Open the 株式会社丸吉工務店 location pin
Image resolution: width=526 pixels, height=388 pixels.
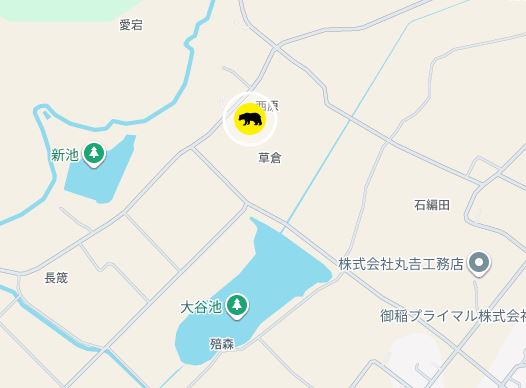[x=480, y=264]
